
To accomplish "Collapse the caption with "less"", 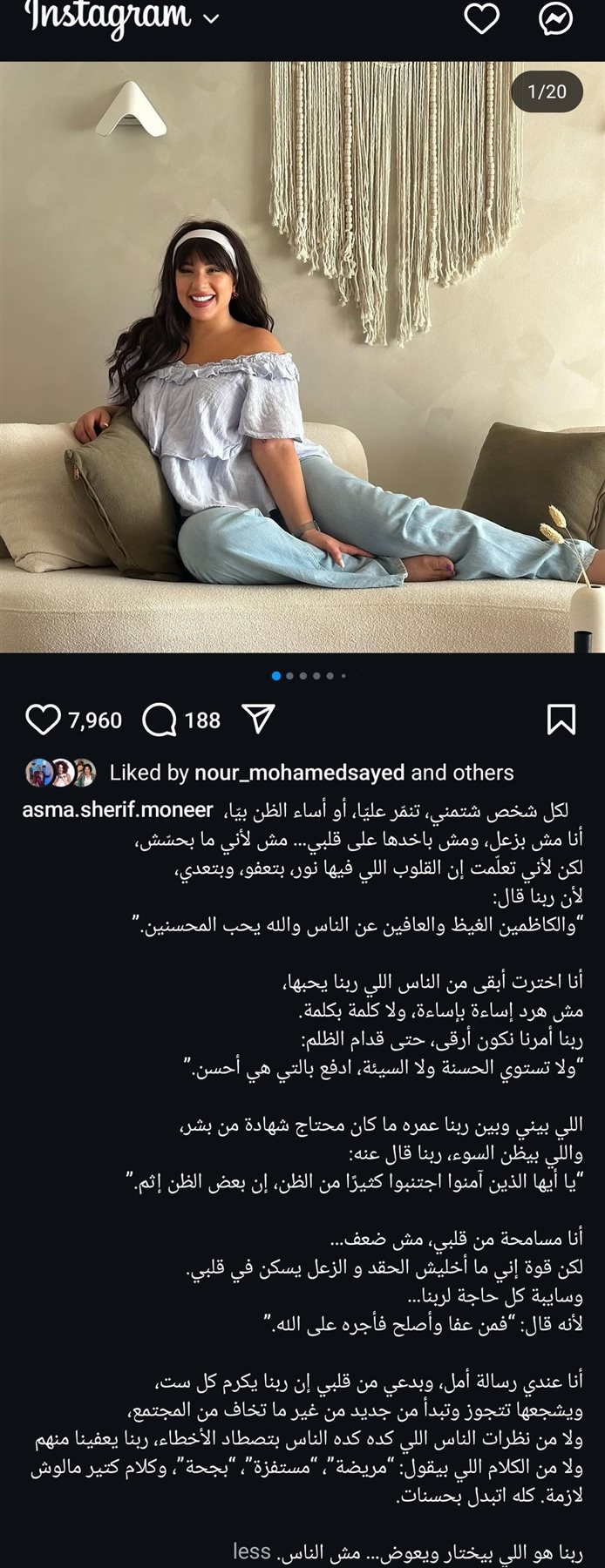I will [252, 1551].
